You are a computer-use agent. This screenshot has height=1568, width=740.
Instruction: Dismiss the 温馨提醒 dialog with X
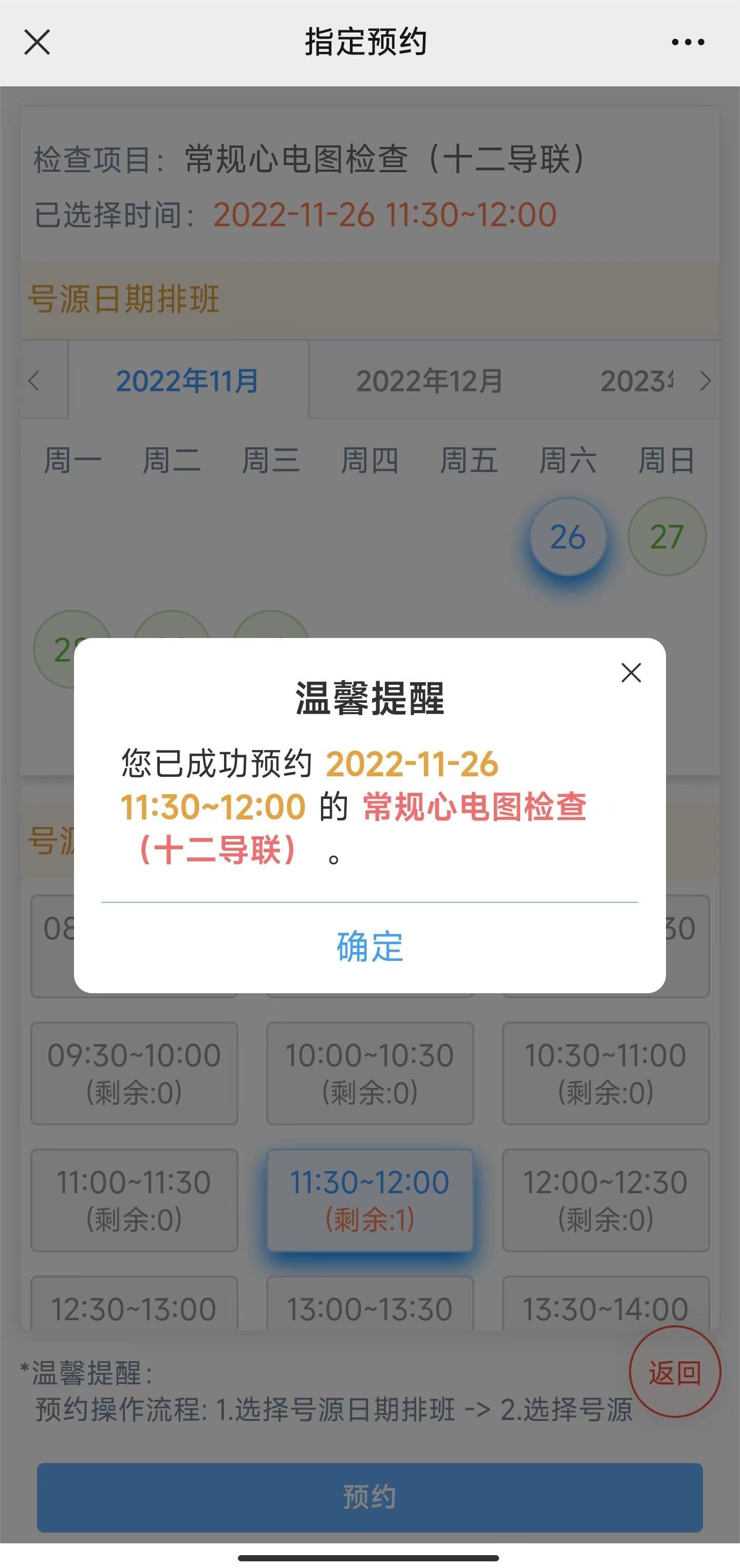pyautogui.click(x=631, y=672)
